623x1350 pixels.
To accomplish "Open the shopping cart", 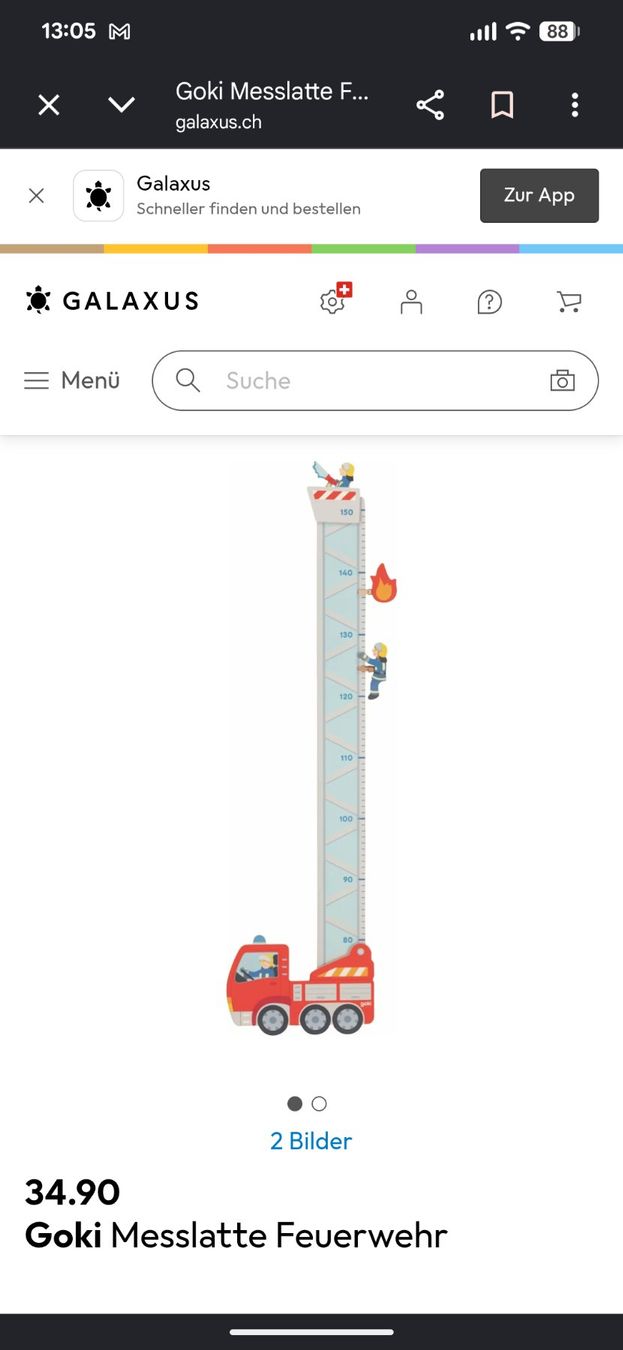I will click(x=569, y=301).
